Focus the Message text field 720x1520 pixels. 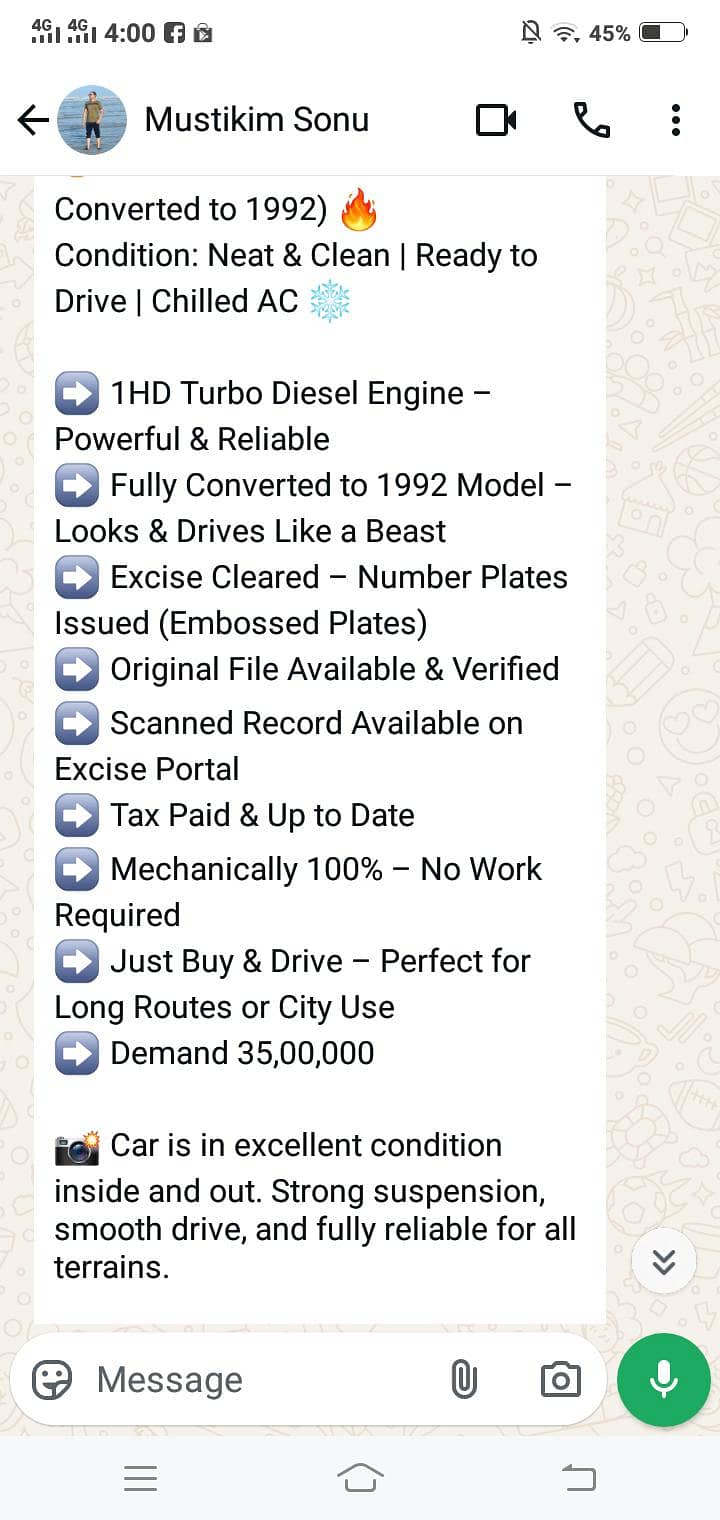pos(260,1380)
